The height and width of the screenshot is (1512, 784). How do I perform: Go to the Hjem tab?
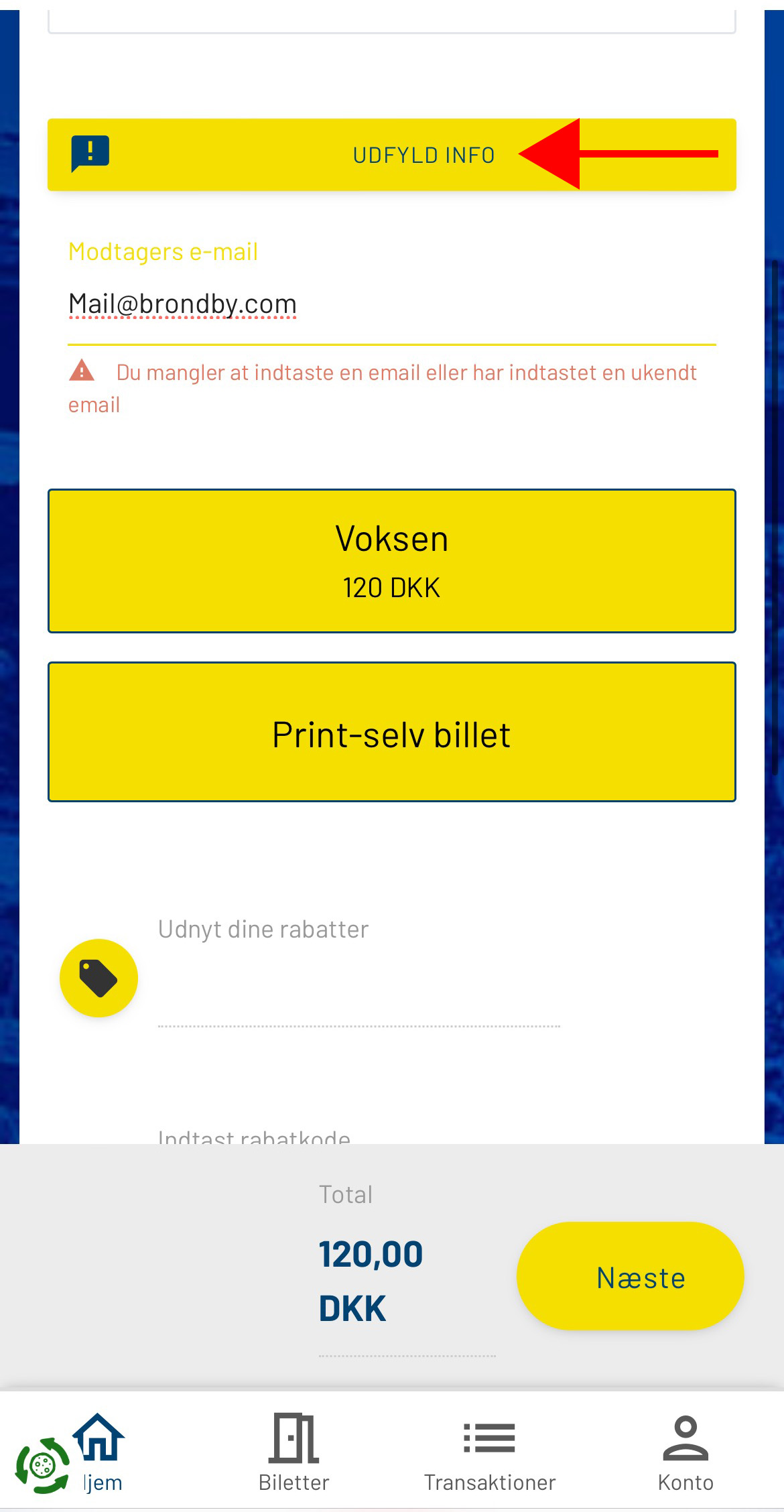[99, 1452]
